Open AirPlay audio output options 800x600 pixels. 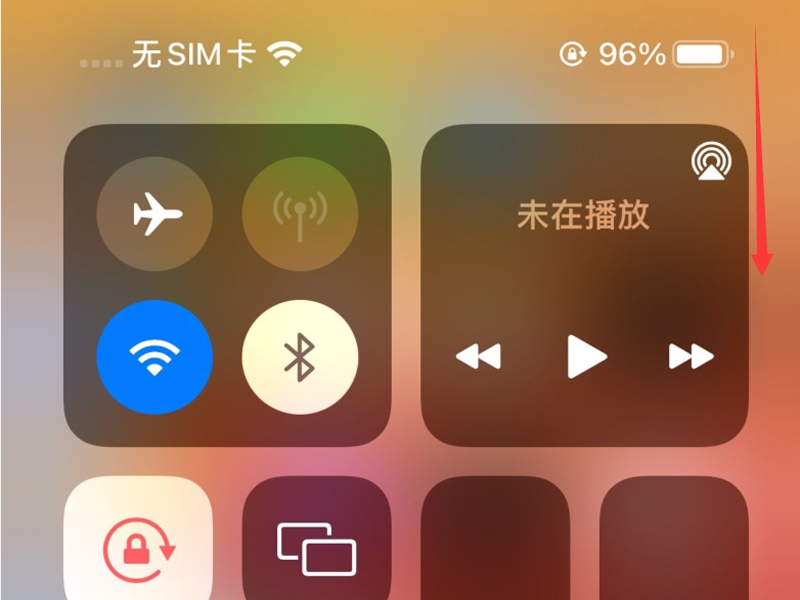710,163
